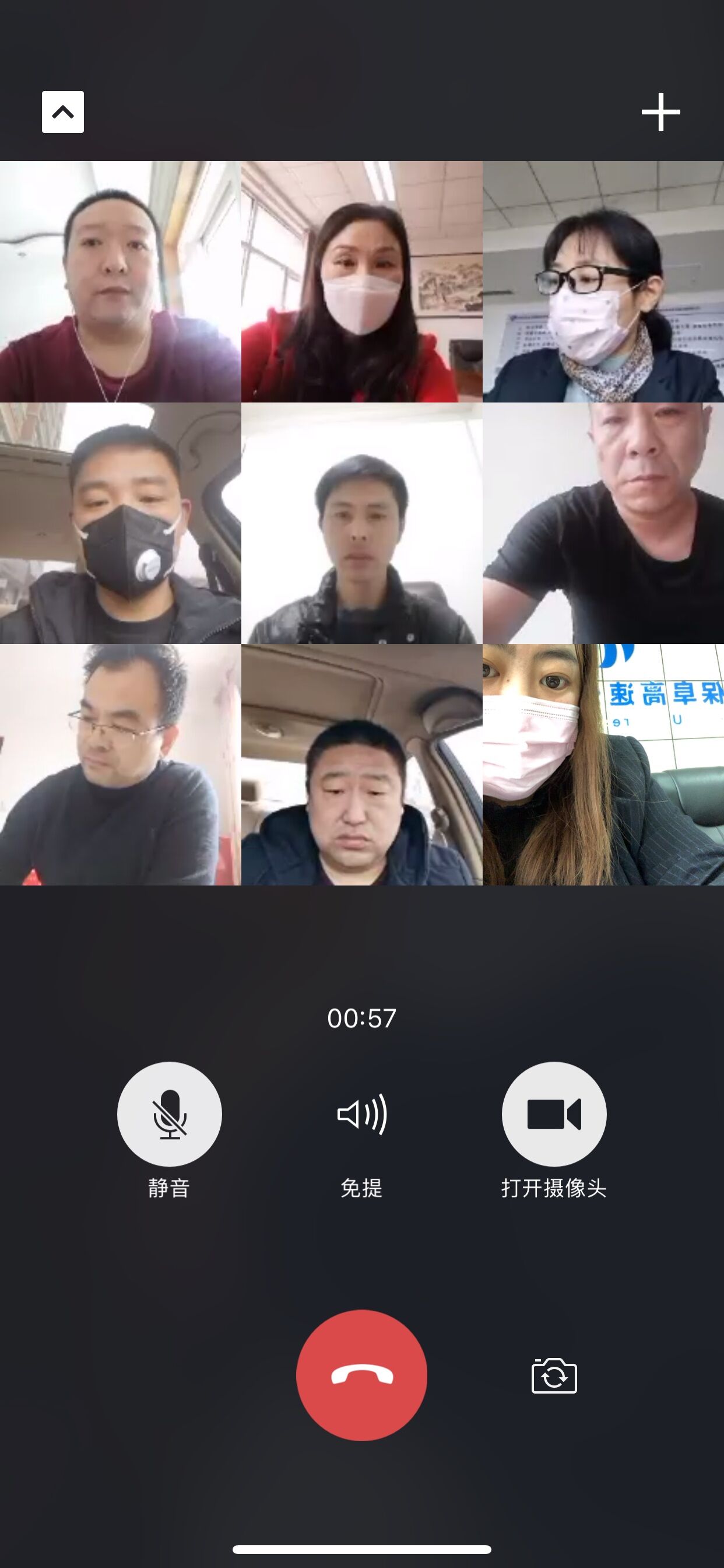
Task: Add participants with the plus icon
Action: coord(660,112)
